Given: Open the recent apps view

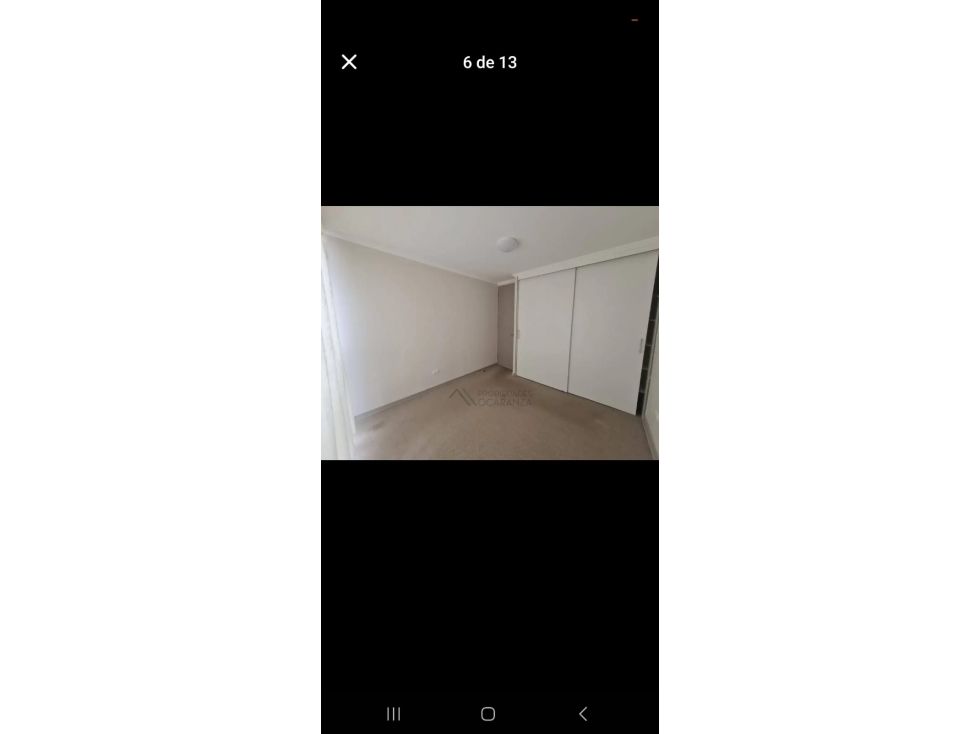Looking at the screenshot, I should [x=394, y=713].
